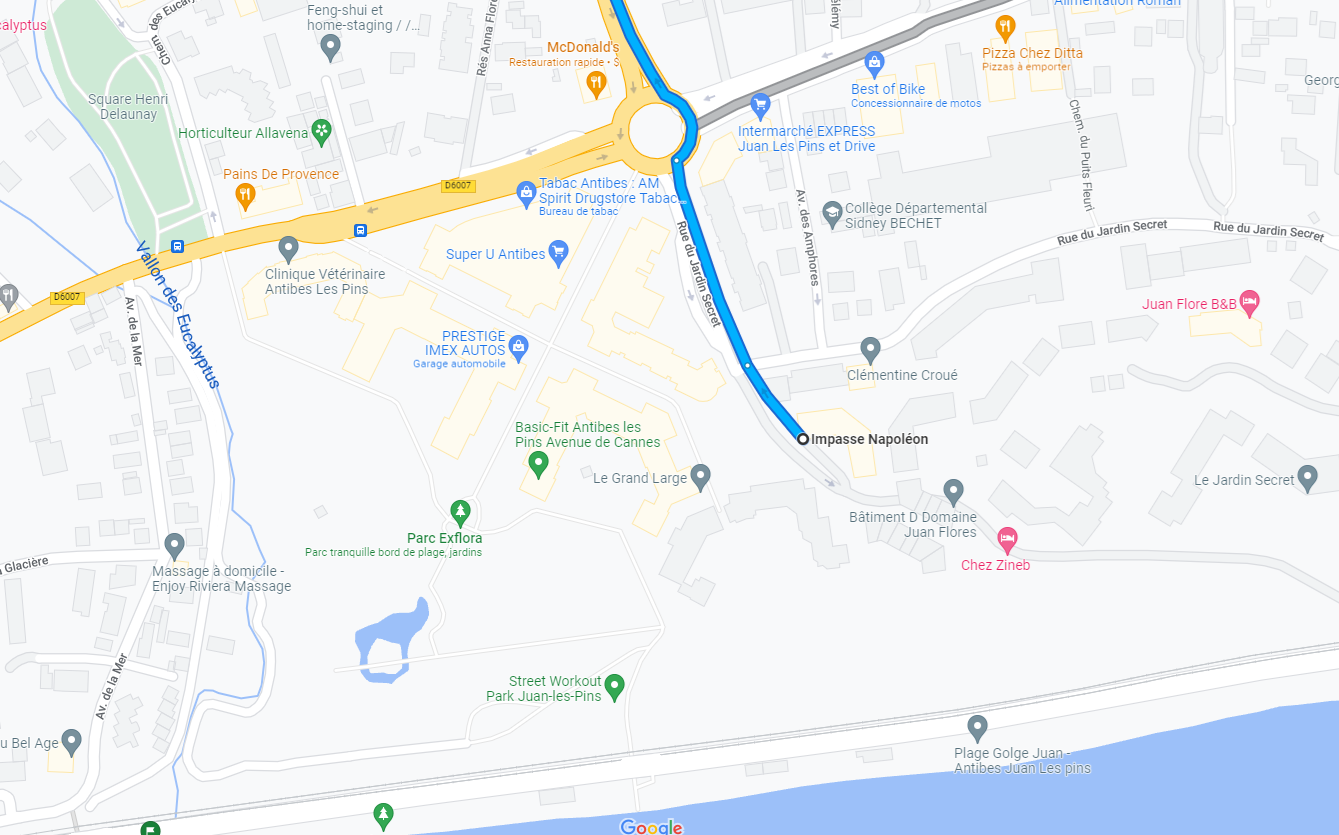1339x835 pixels.
Task: Open Chez Zineb lodging pin
Action: click(x=1007, y=539)
